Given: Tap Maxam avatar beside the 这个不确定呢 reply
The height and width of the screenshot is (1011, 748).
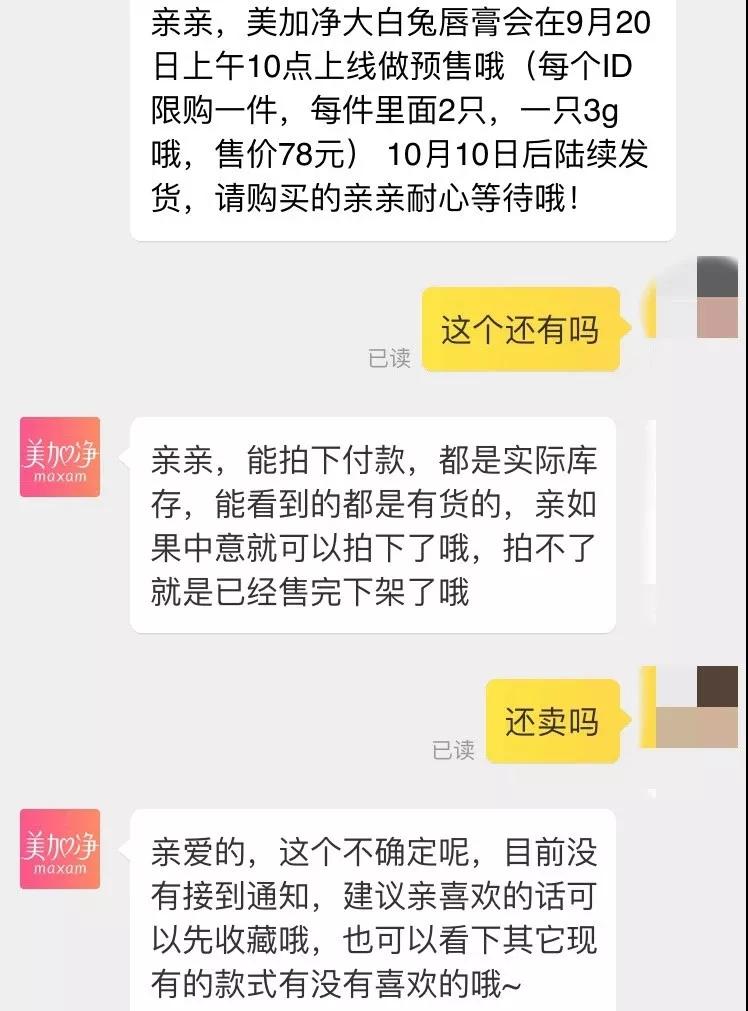Looking at the screenshot, I should 60,848.
